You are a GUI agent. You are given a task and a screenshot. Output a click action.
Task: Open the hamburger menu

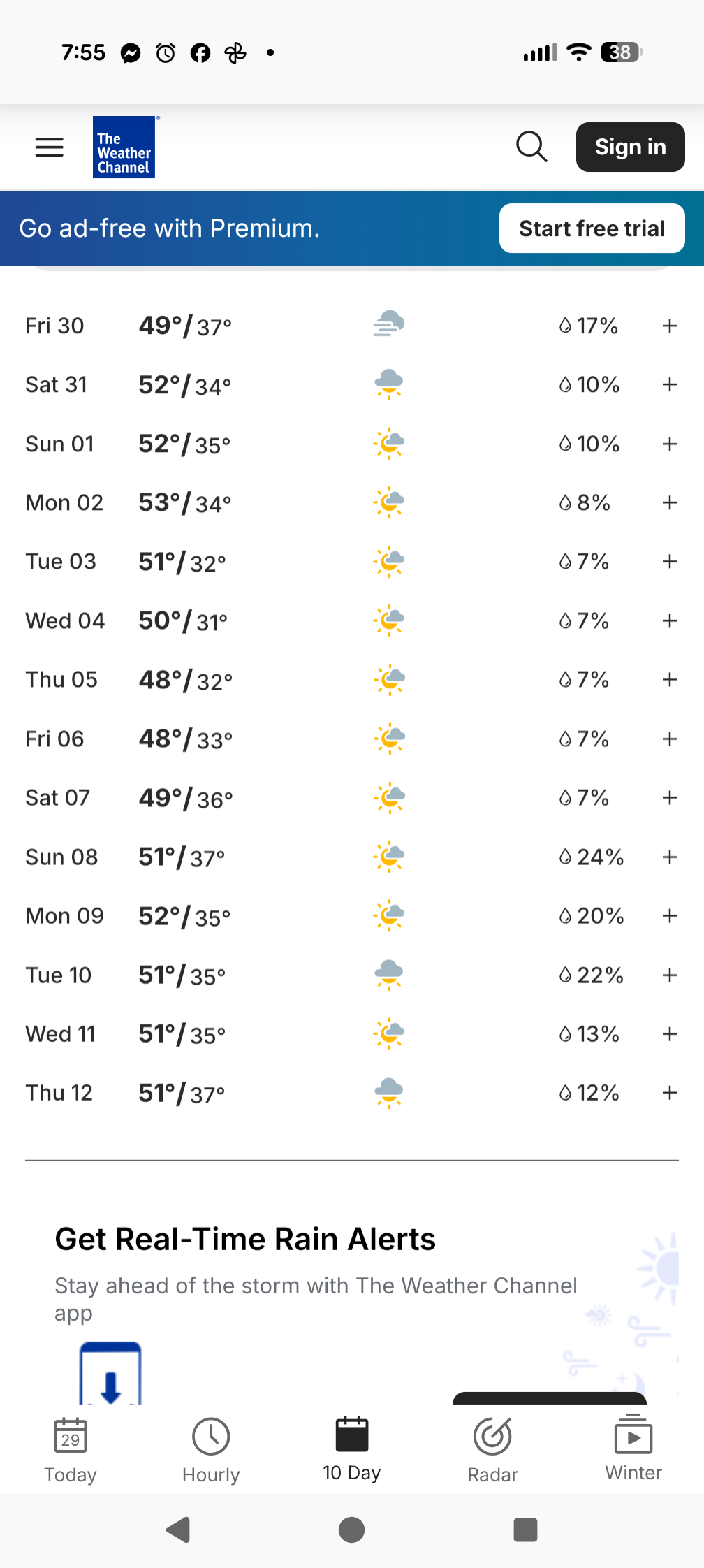click(49, 147)
